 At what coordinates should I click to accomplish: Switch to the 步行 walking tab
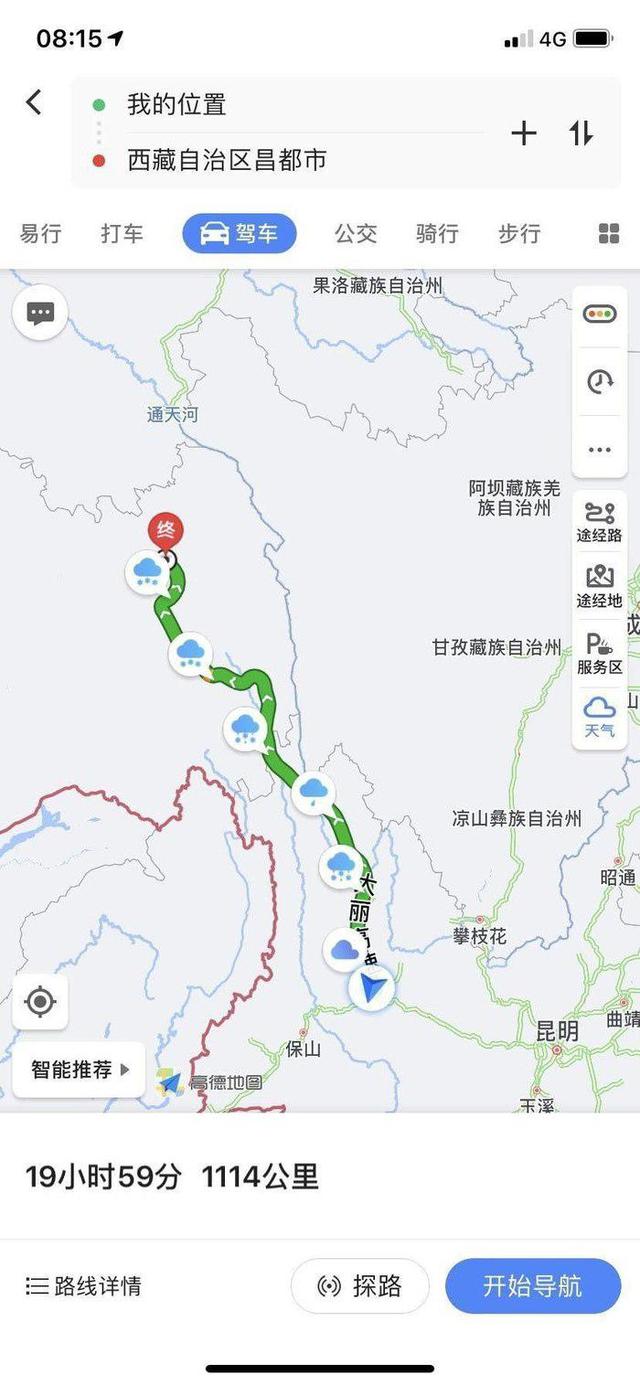(x=519, y=234)
